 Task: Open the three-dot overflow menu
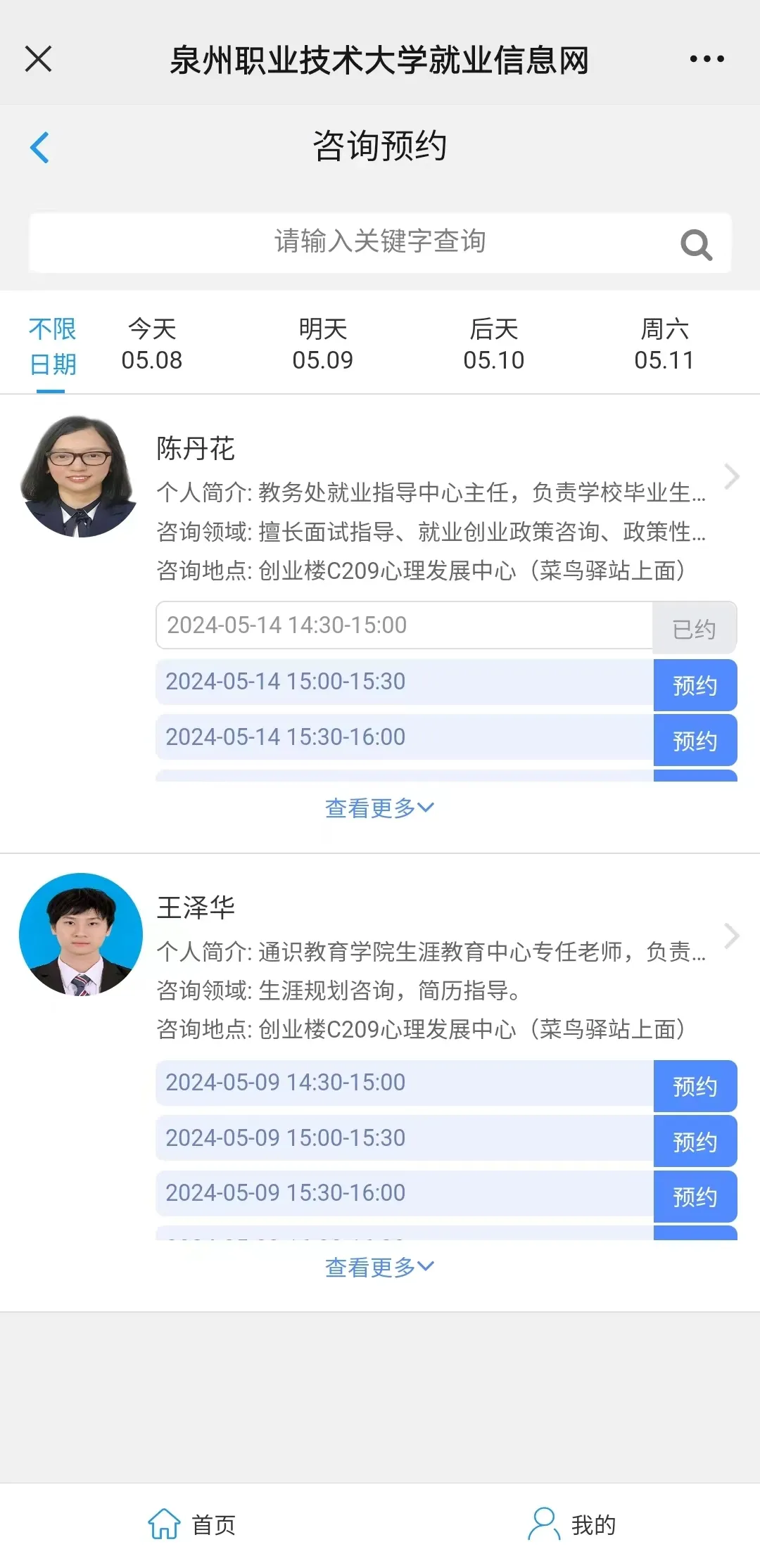point(707,59)
